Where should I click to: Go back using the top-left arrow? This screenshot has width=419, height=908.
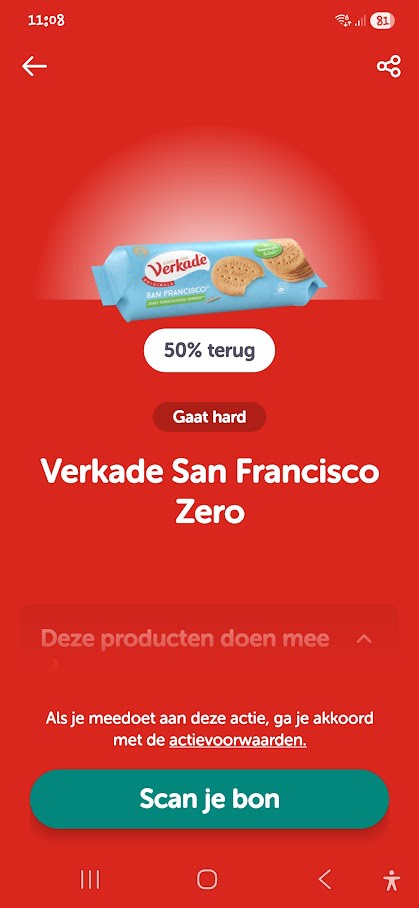pyautogui.click(x=34, y=67)
